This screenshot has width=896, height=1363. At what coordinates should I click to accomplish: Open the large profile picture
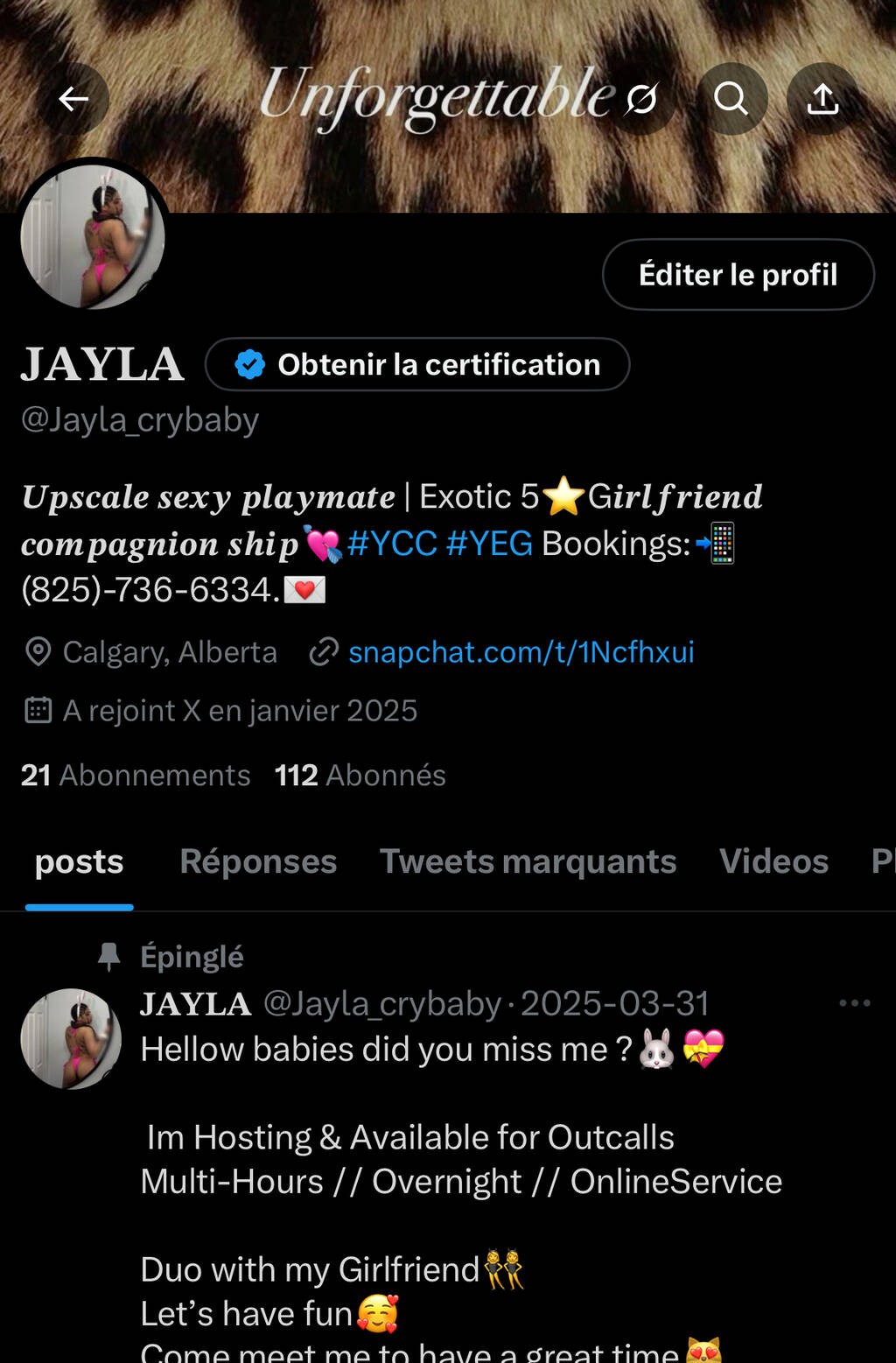click(x=93, y=237)
